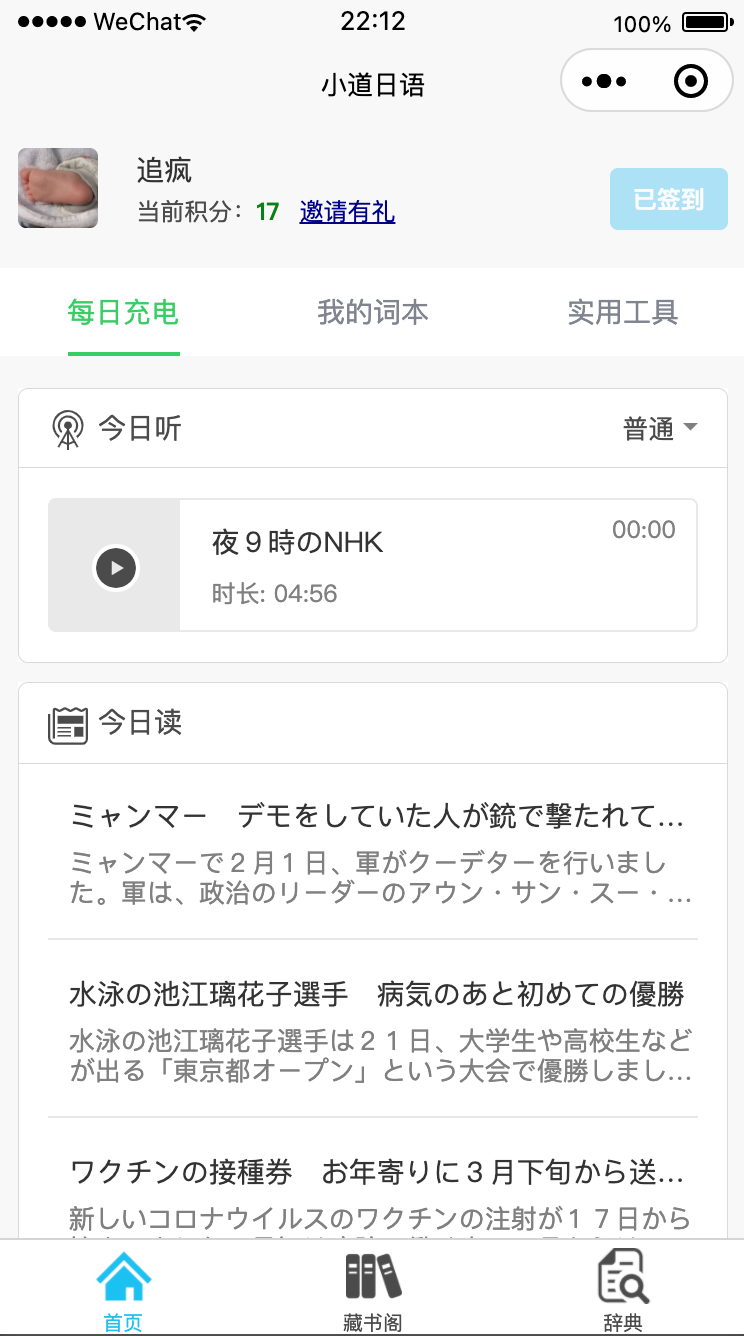744x1336 pixels.
Task: Switch to the 我的词本 tab
Action: pyautogui.click(x=373, y=312)
